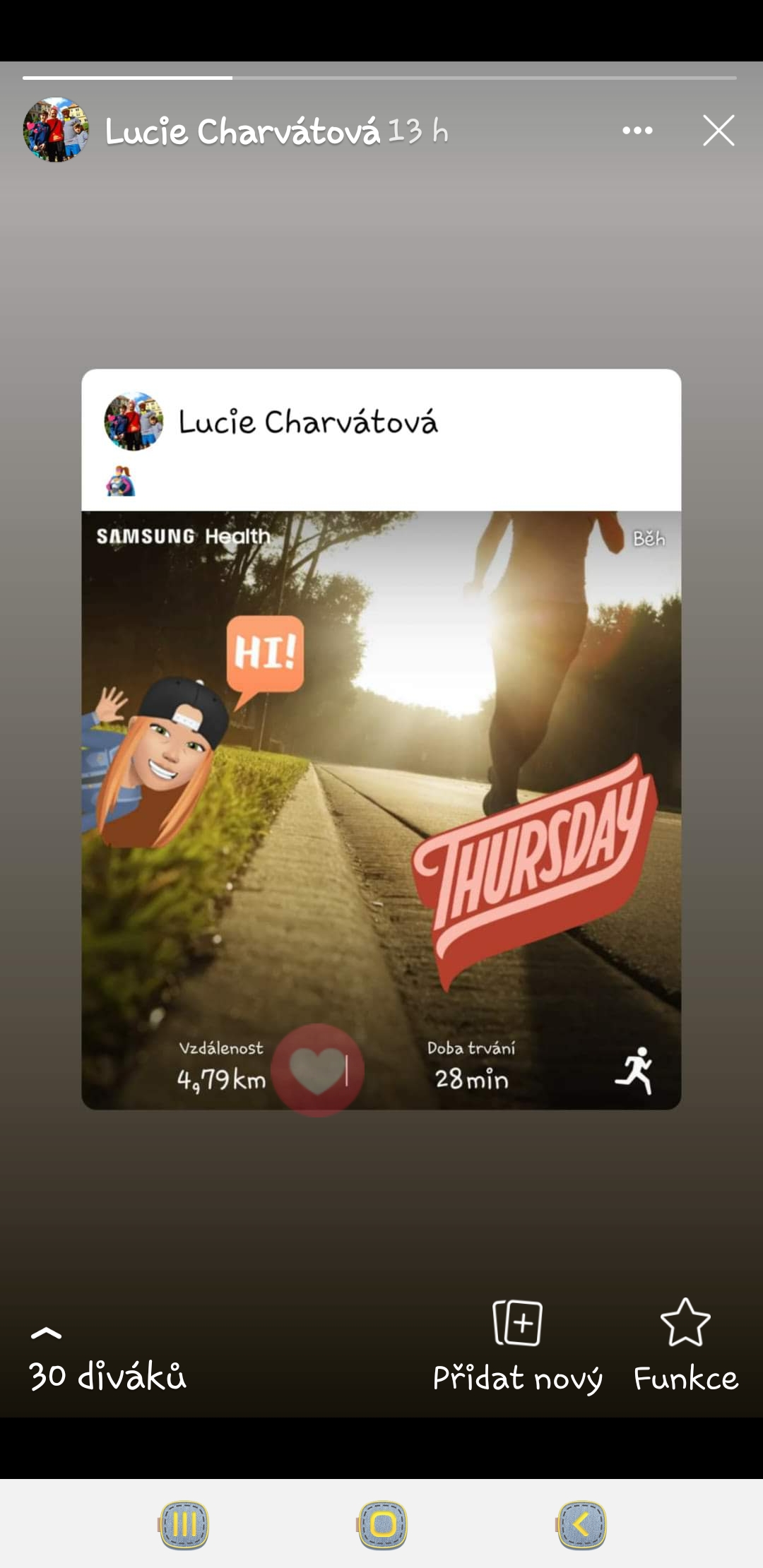The width and height of the screenshot is (763, 1568).
Task: Open Lucie Charvátová's profile picture in header
Action: tap(56, 130)
